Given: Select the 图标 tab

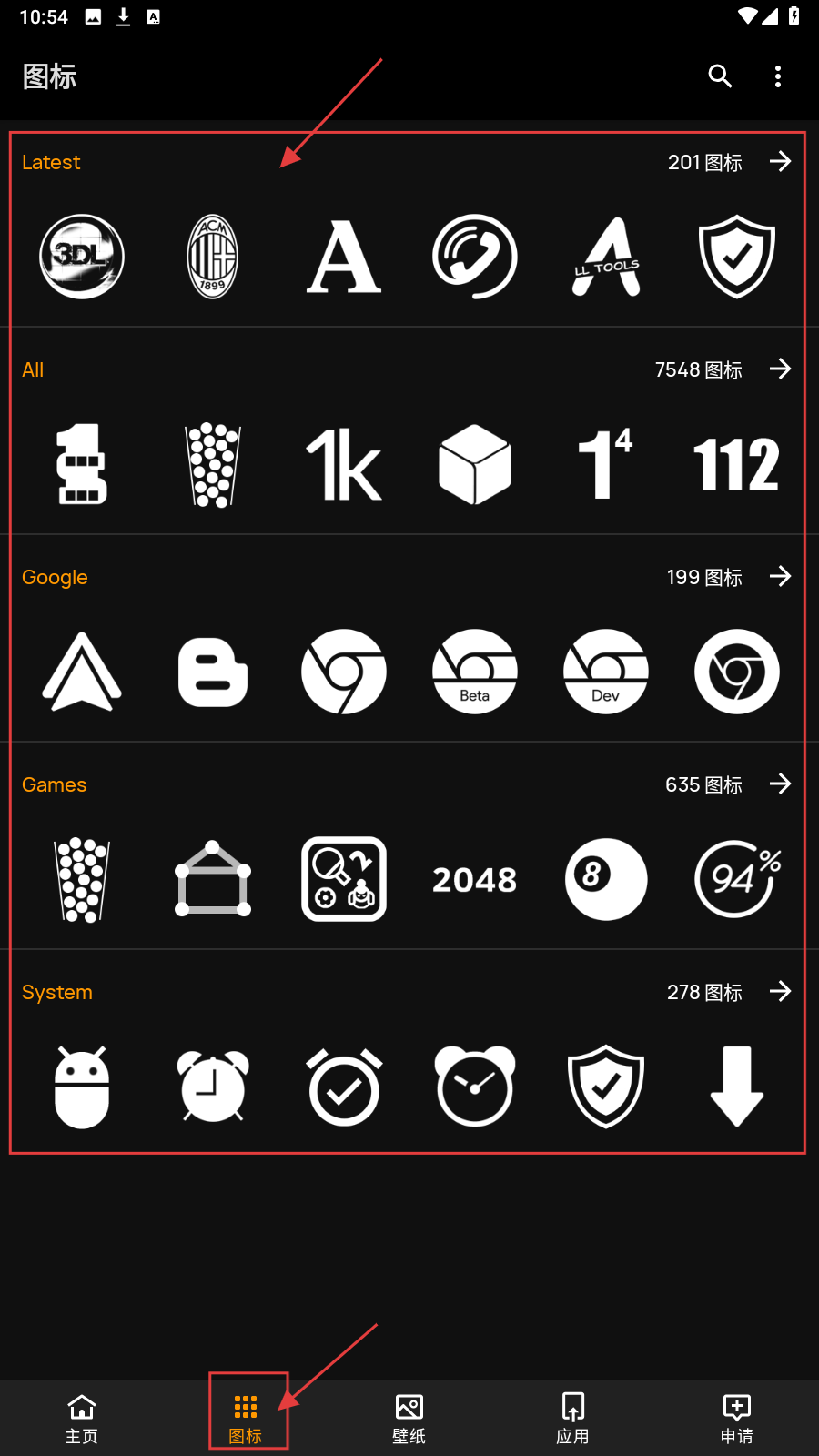Looking at the screenshot, I should coord(246,1418).
